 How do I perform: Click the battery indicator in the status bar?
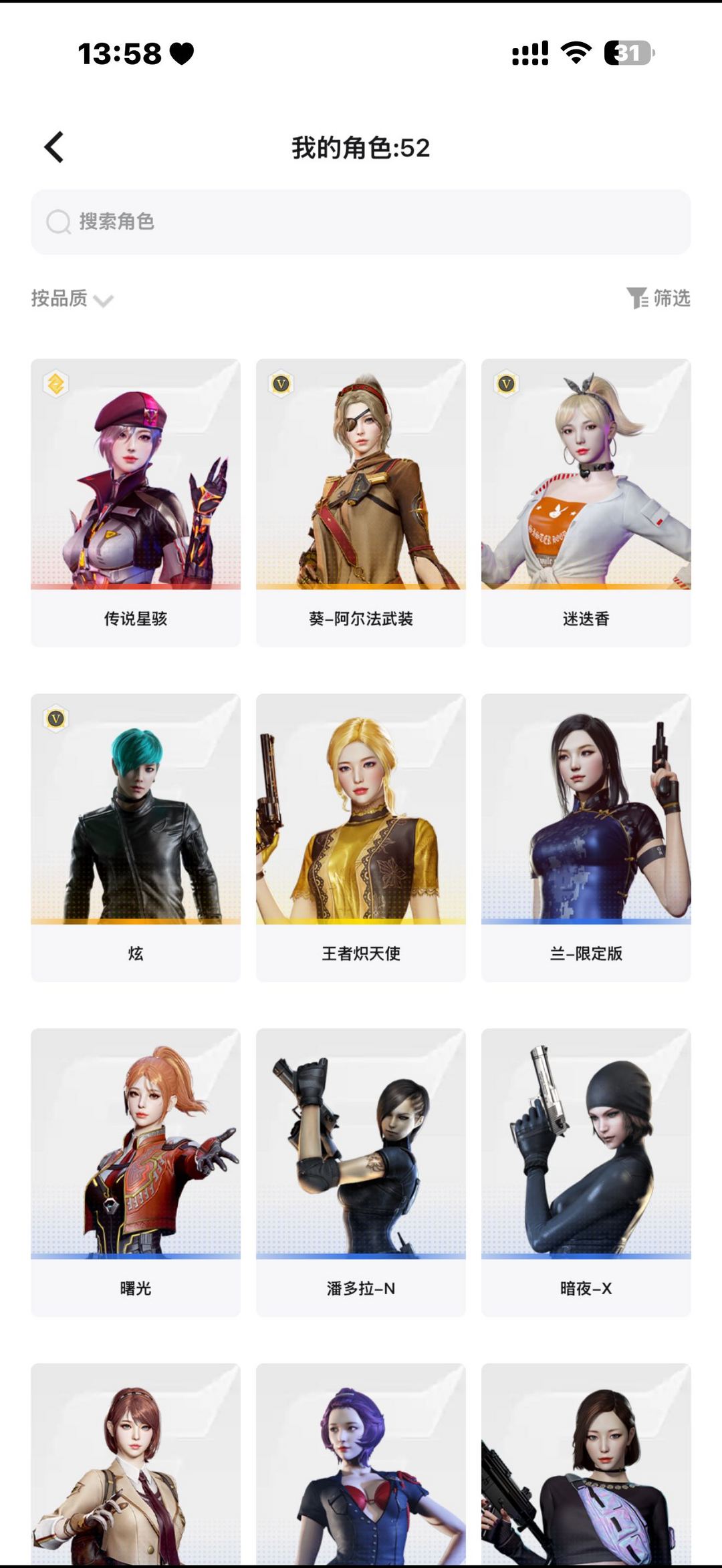pos(627,52)
